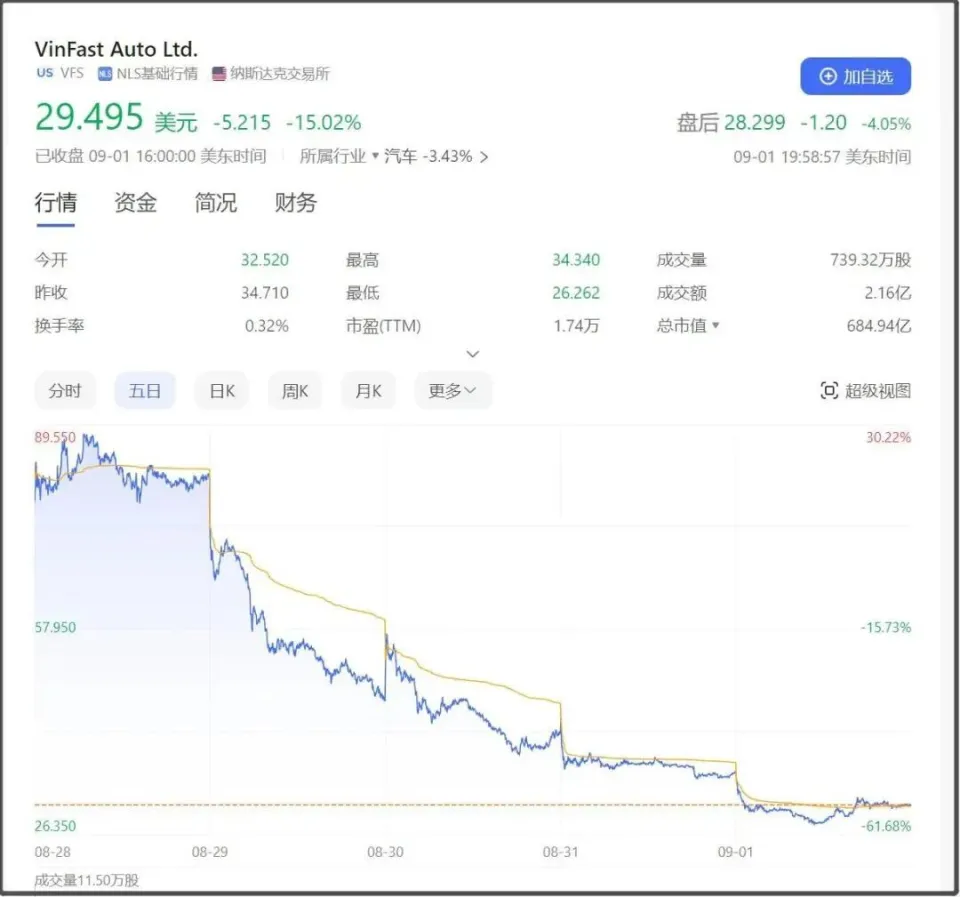Open the 更多 chart options dropdown
The image size is (960, 897).
(x=452, y=391)
